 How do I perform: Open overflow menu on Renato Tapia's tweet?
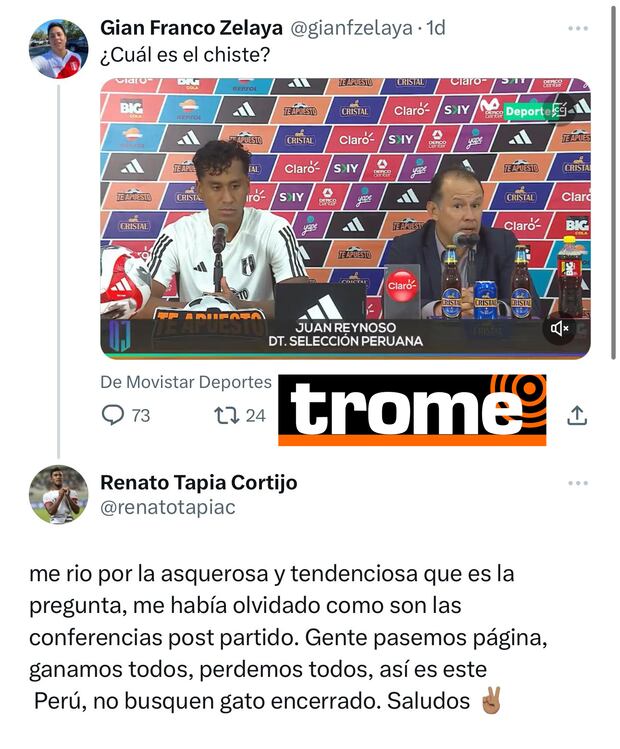coord(578,483)
